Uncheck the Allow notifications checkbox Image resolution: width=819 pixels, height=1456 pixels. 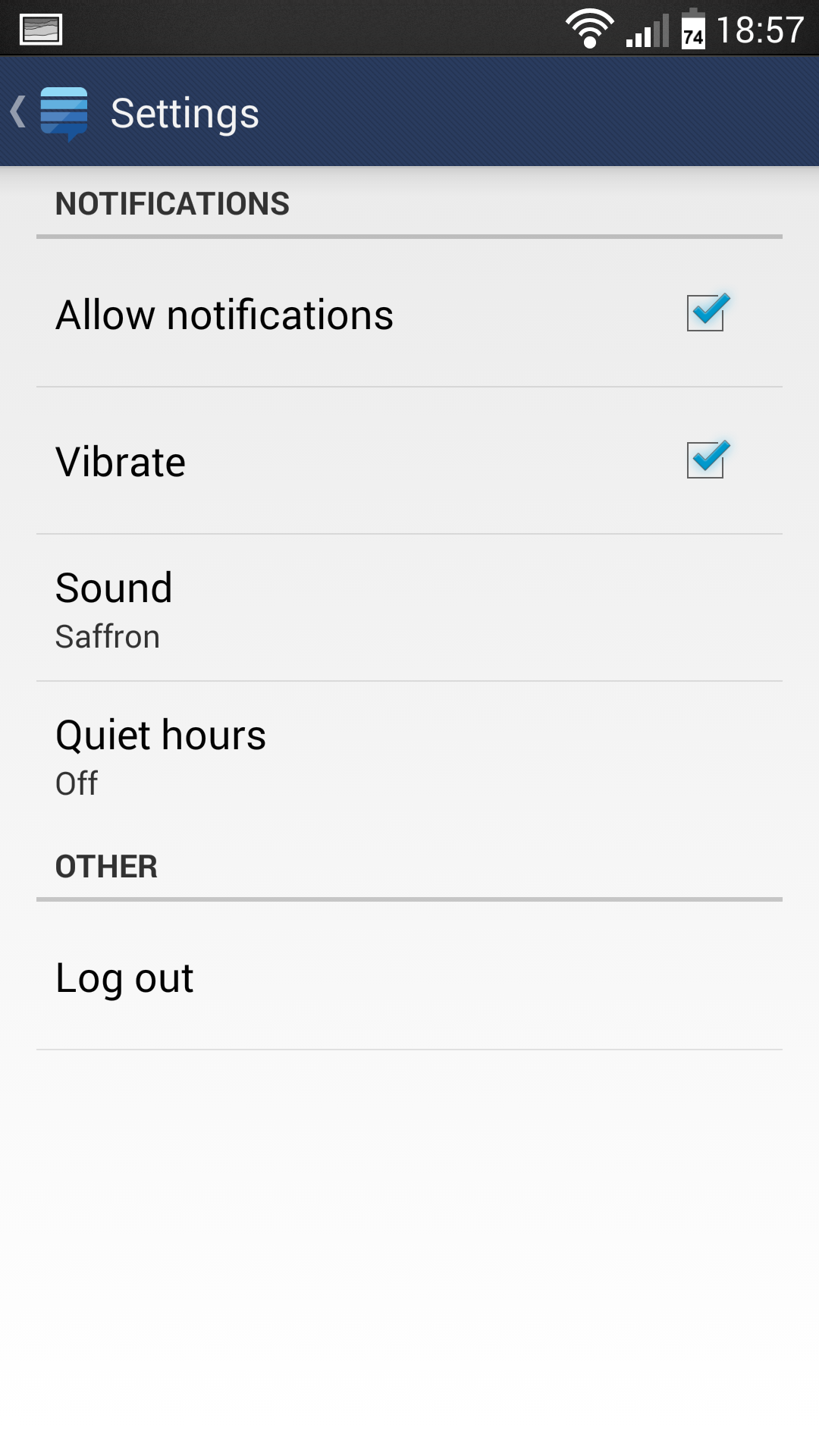[x=708, y=312]
